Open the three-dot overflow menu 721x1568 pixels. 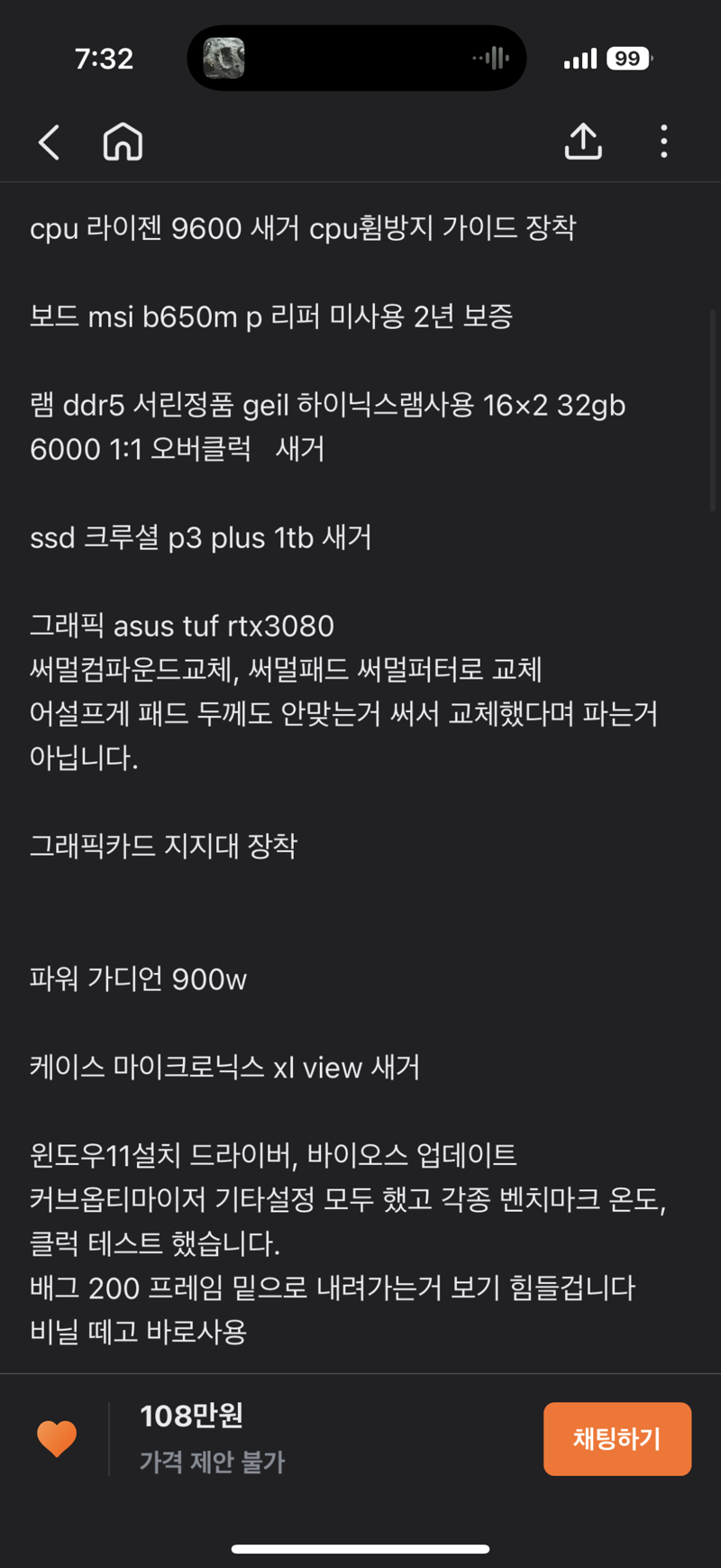664,142
